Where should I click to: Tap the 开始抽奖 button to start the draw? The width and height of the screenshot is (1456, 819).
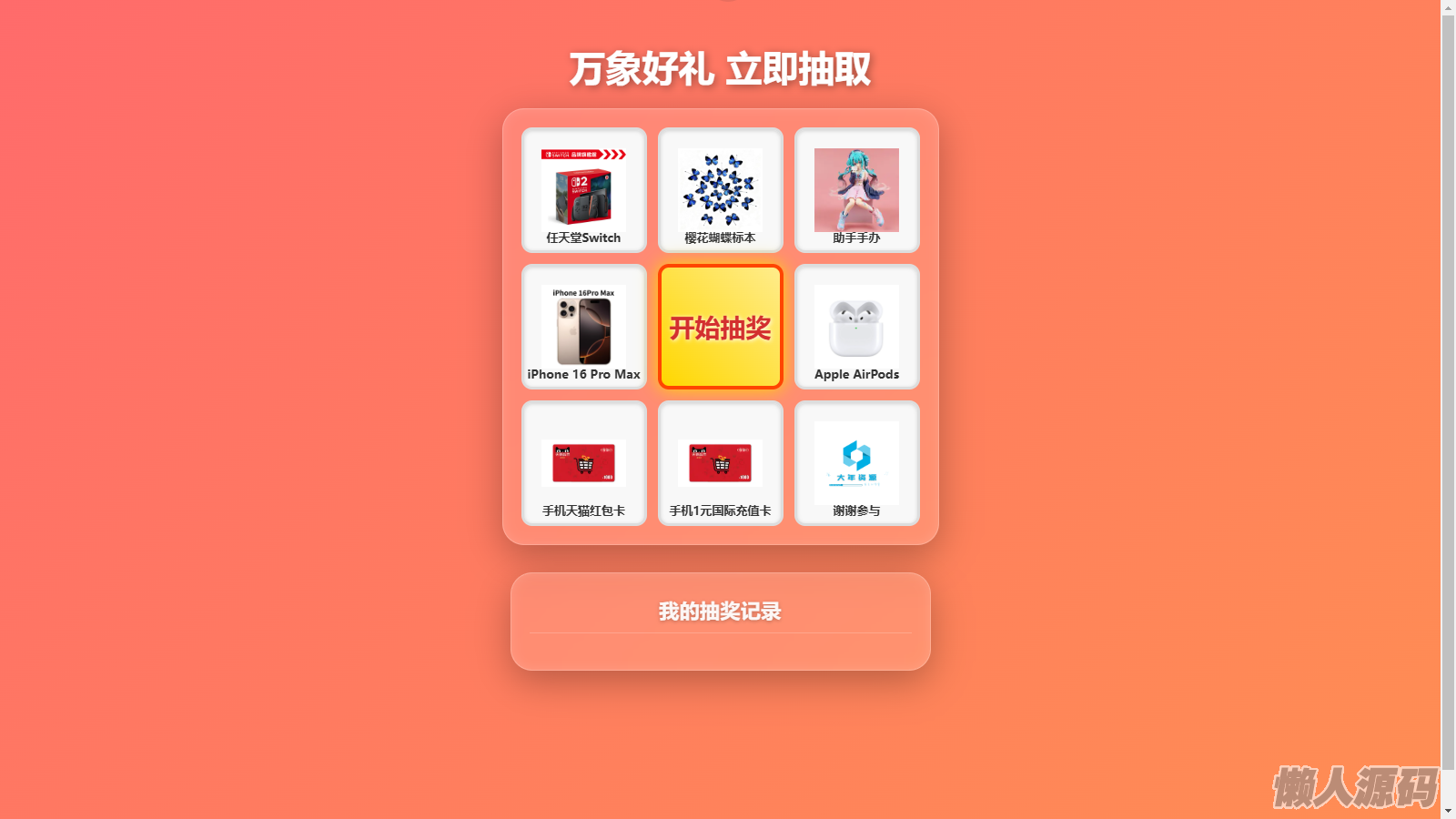point(720,327)
